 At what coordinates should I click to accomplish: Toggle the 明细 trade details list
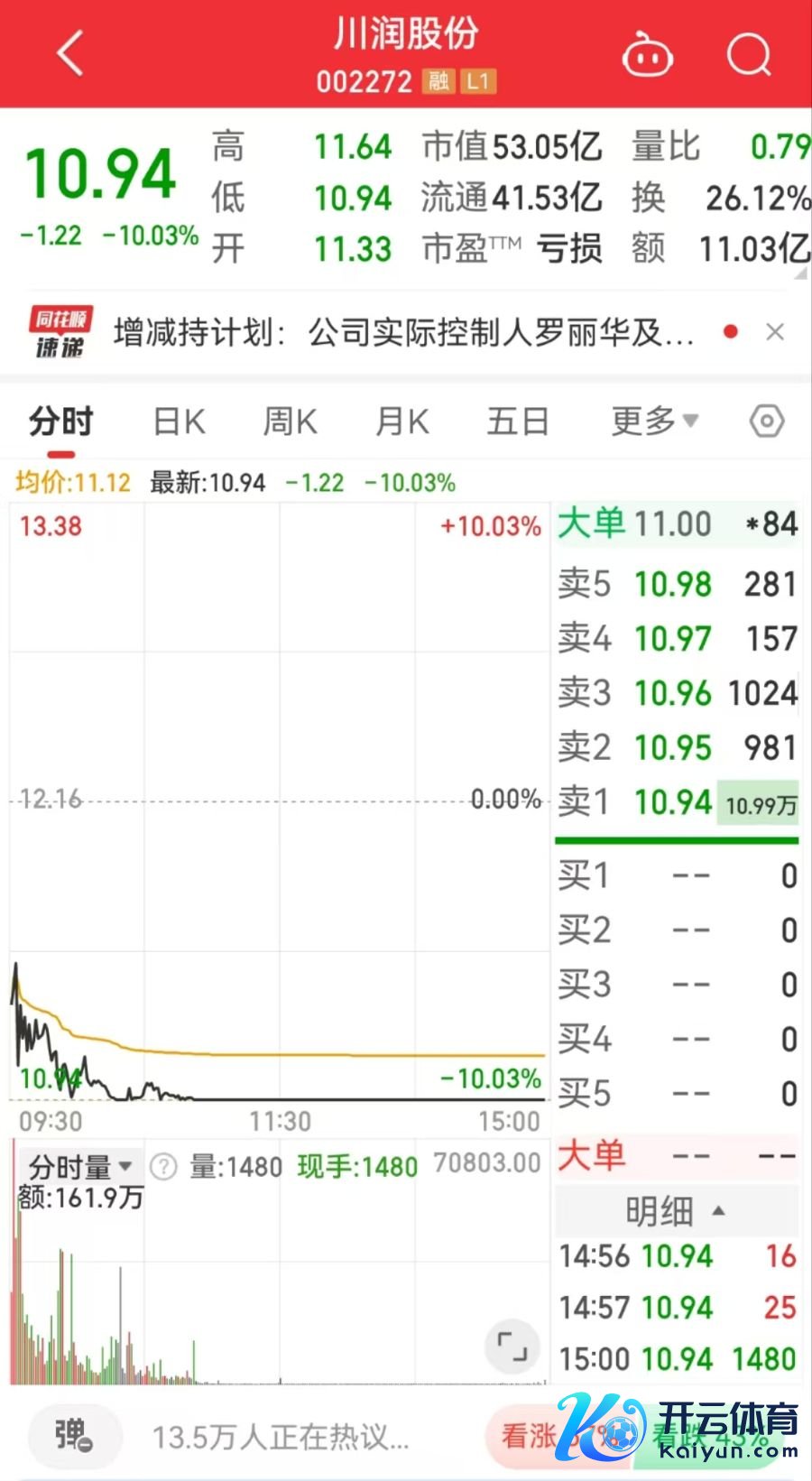[675, 1210]
